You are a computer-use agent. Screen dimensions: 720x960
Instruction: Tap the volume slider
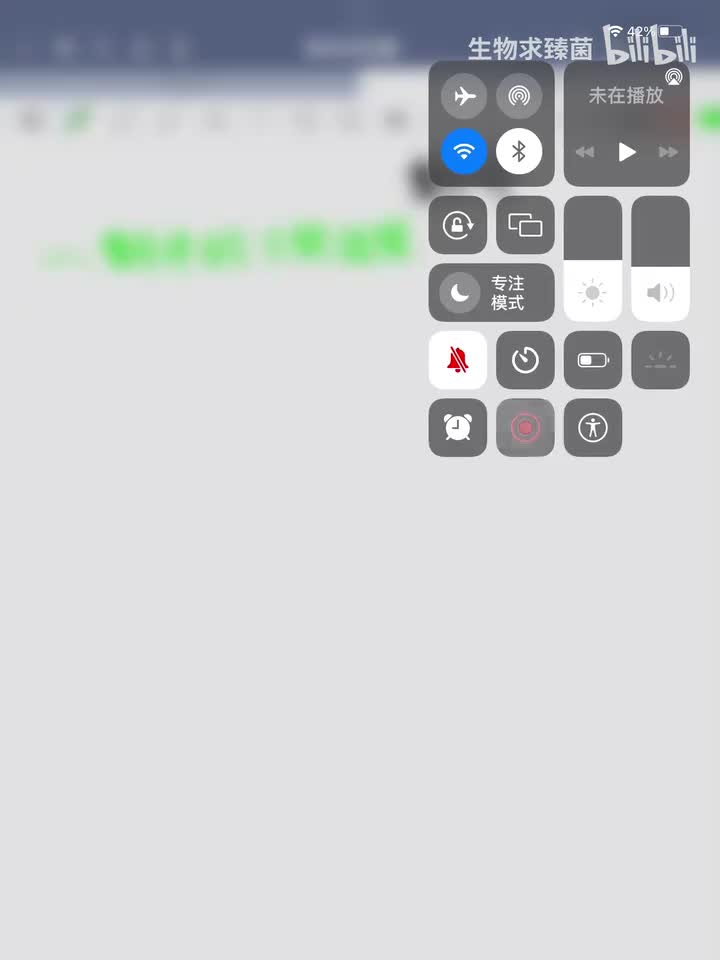[x=660, y=258]
